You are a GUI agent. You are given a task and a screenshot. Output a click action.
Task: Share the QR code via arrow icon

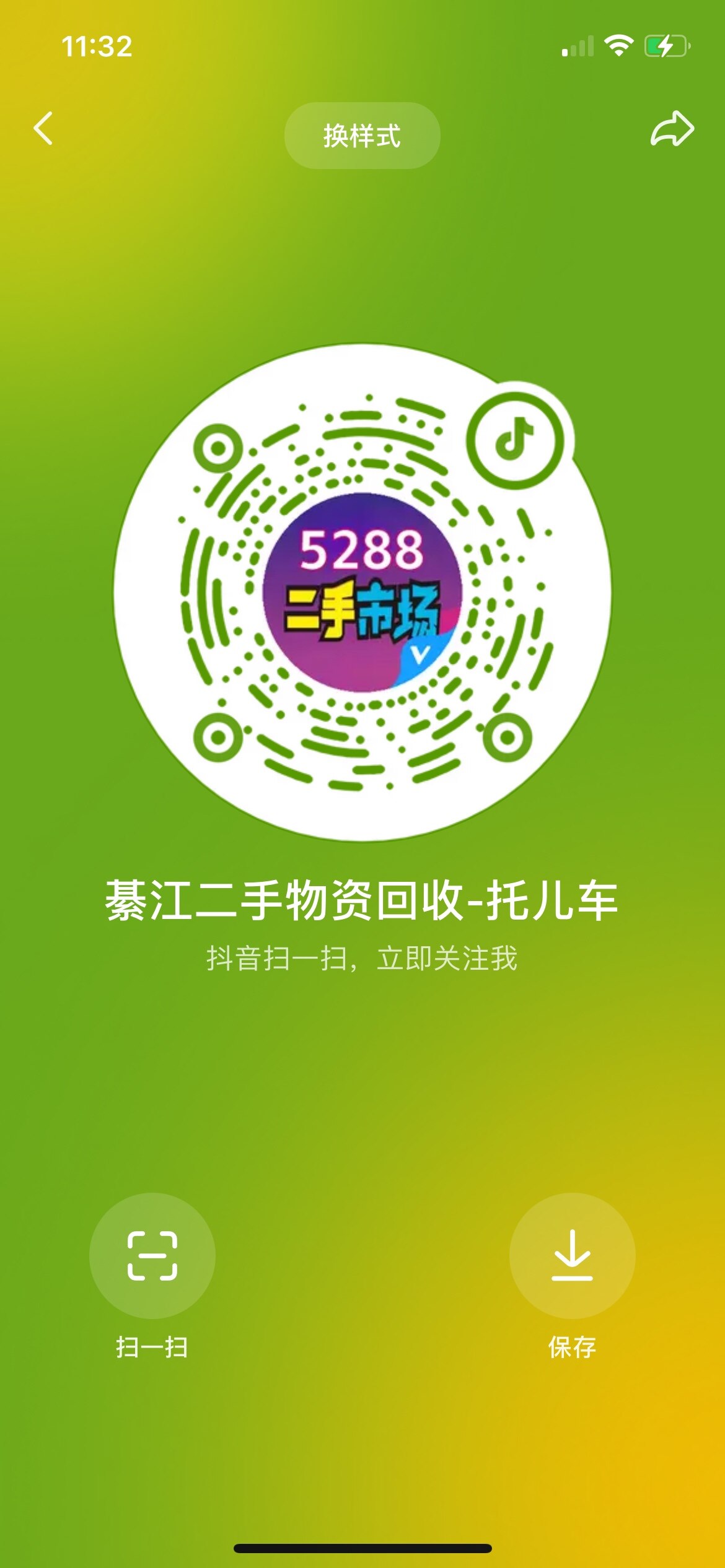coord(672,129)
